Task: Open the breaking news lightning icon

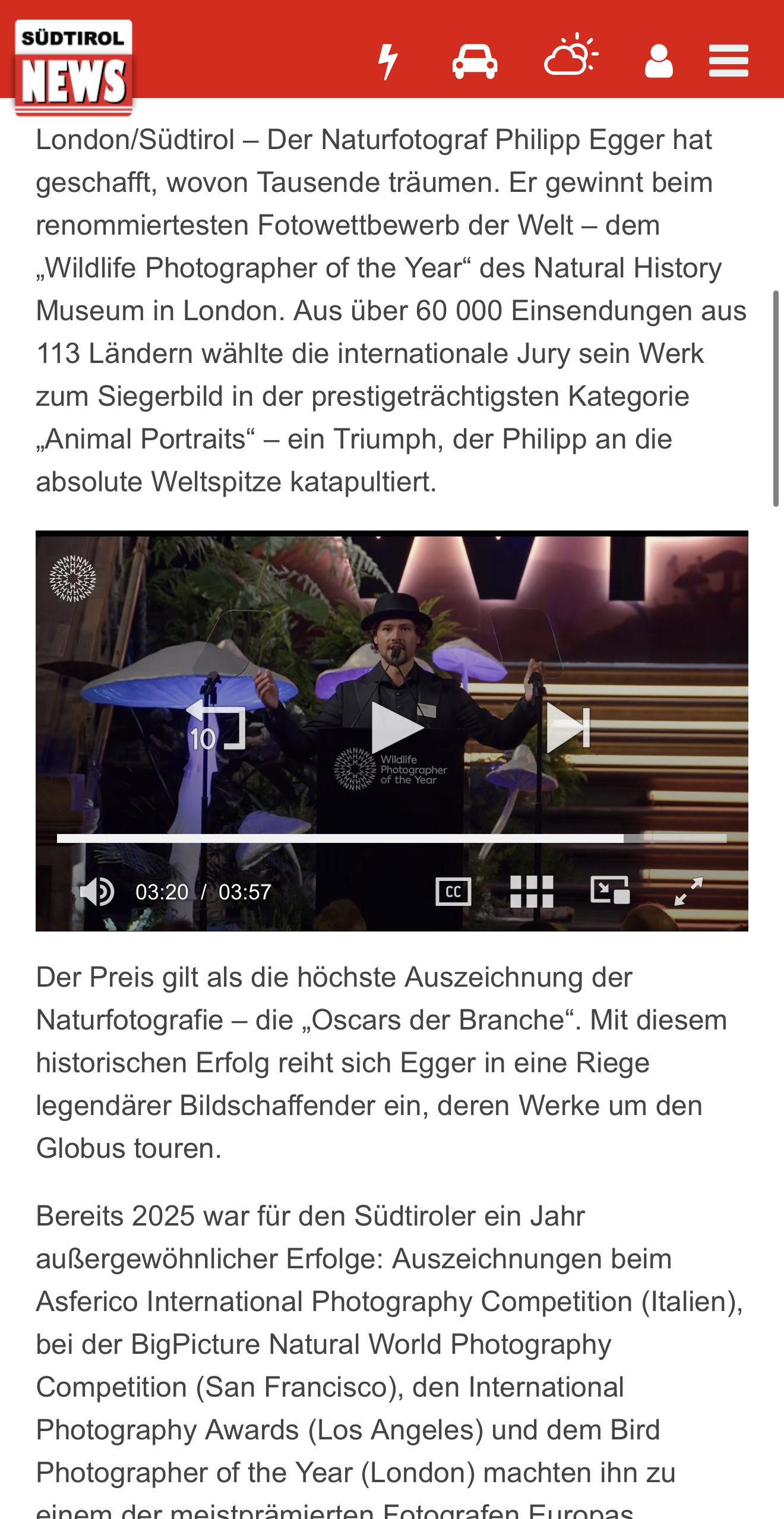Action: 388,61
